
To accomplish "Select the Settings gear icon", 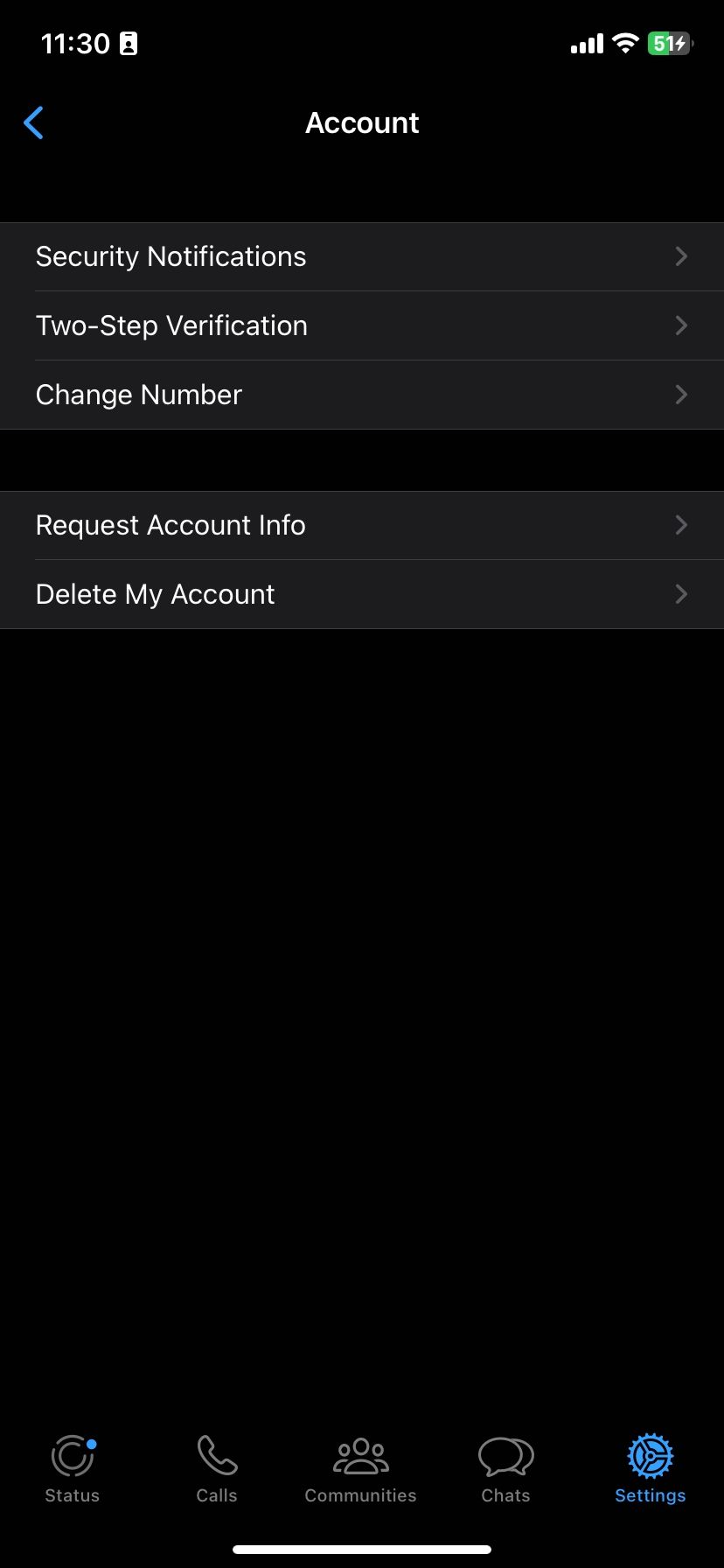I will [650, 1455].
